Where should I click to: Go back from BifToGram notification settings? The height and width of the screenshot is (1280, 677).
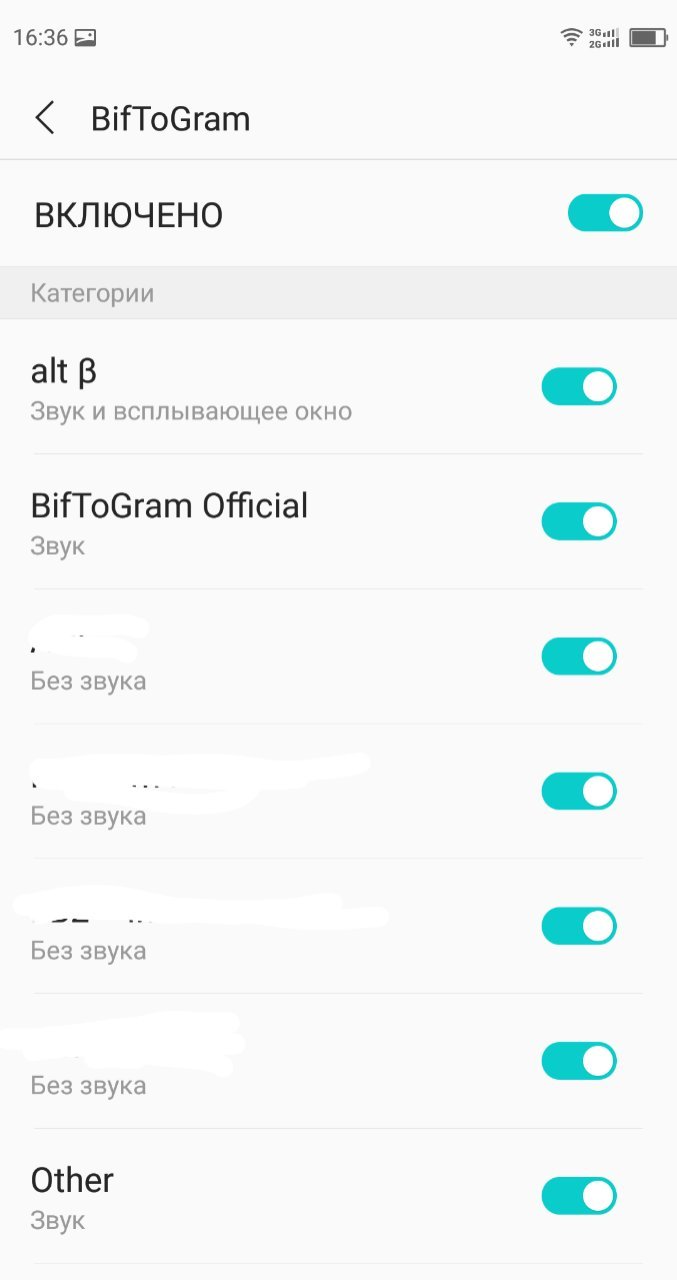(44, 118)
